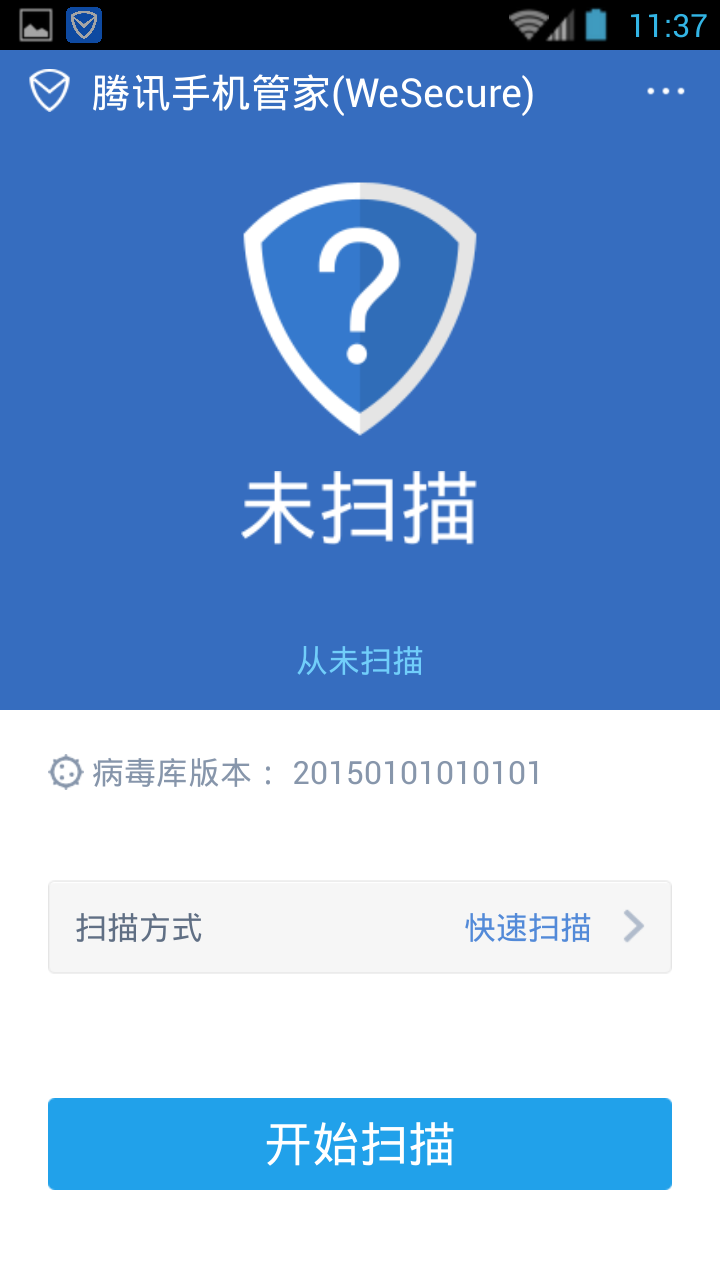This screenshot has height=1280, width=720.
Task: Select the 快速扫描 scan mode label
Action: click(x=529, y=927)
